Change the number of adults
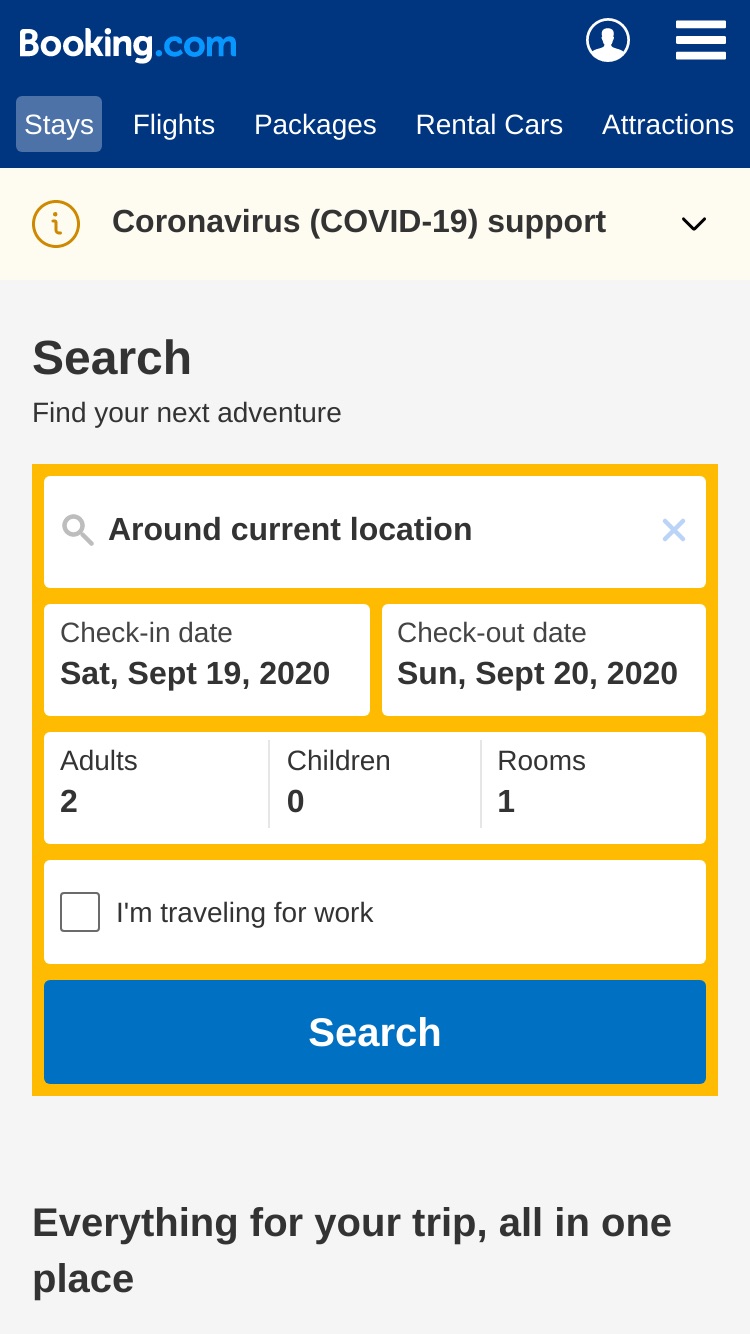750x1334 pixels. click(x=156, y=787)
